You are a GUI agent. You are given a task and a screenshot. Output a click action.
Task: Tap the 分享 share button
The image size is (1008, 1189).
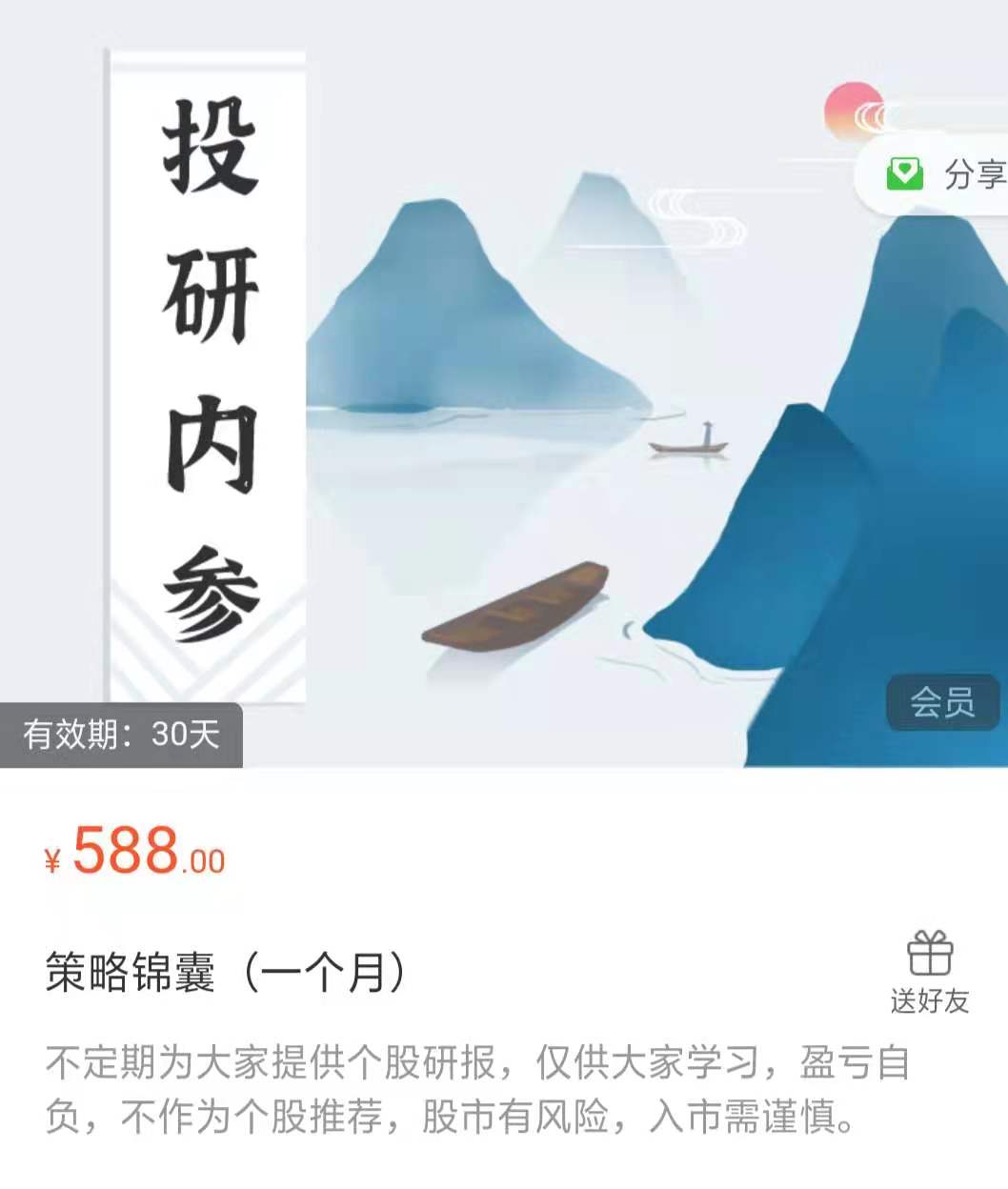[x=943, y=174]
